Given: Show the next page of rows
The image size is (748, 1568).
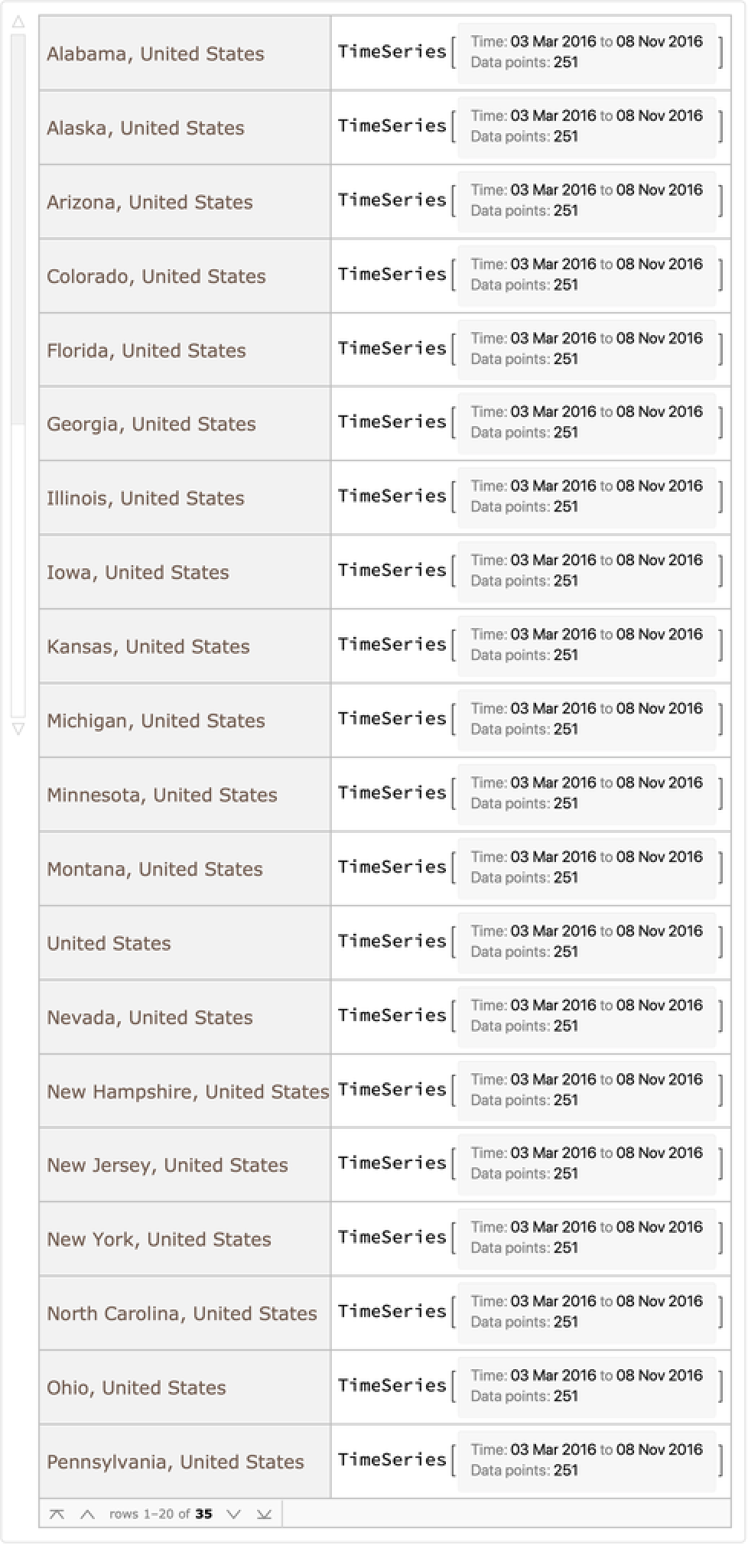Looking at the screenshot, I should click(x=234, y=1514).
